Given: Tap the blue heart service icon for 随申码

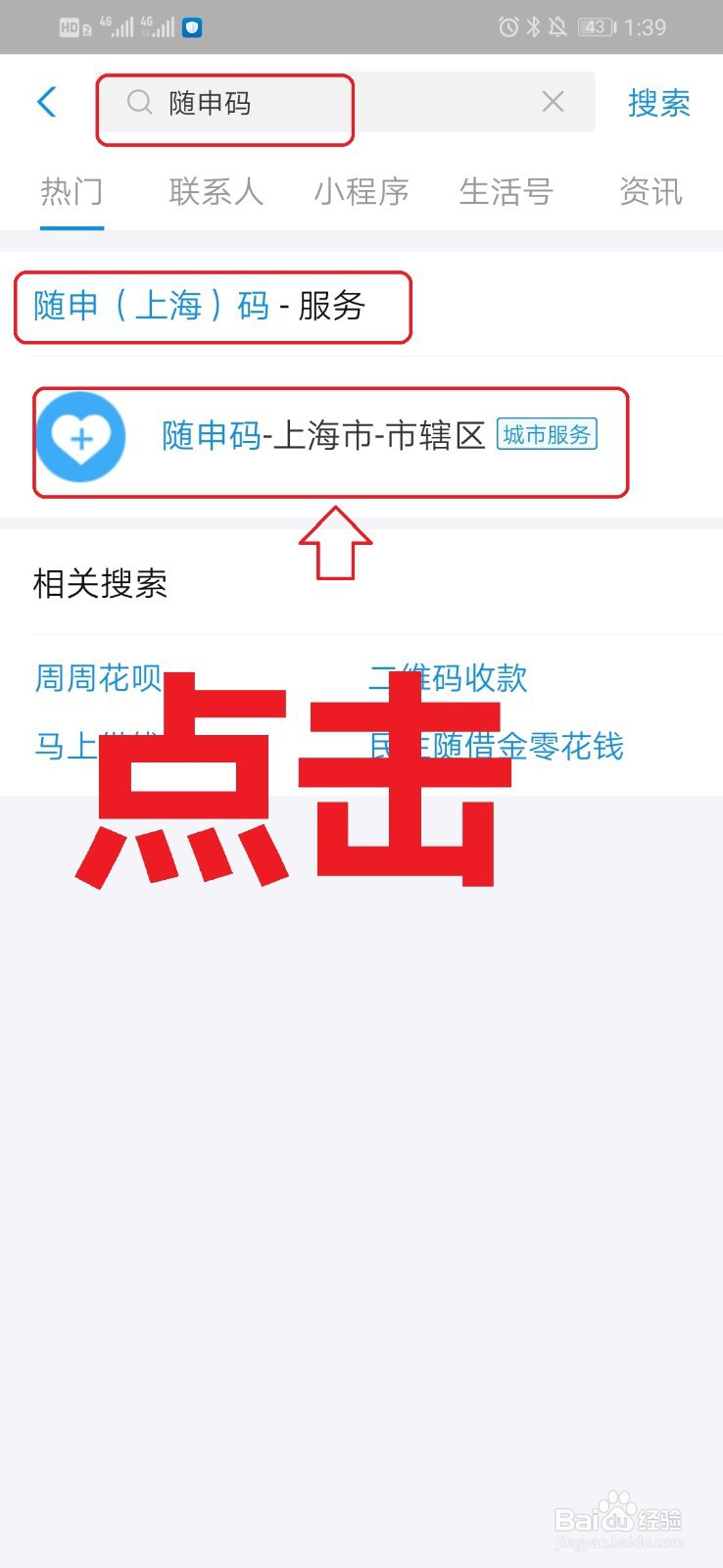Looking at the screenshot, I should click(x=82, y=440).
